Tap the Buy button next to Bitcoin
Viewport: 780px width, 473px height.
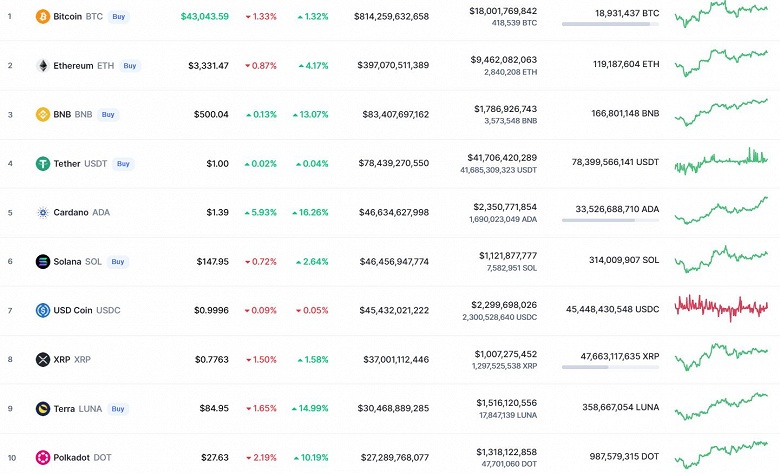(x=118, y=17)
